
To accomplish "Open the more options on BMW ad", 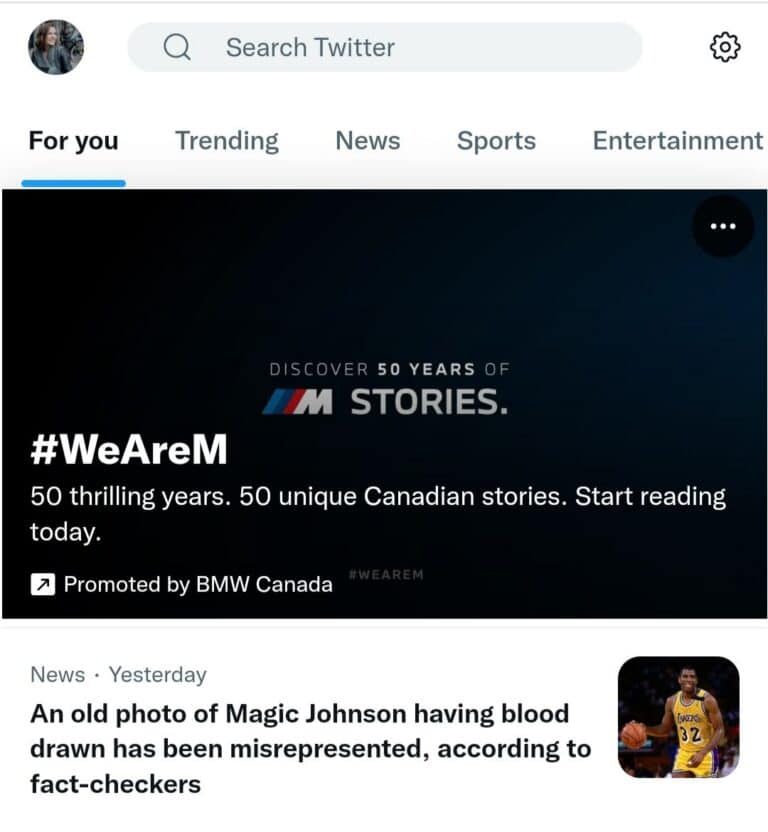I will pyautogui.click(x=722, y=227).
